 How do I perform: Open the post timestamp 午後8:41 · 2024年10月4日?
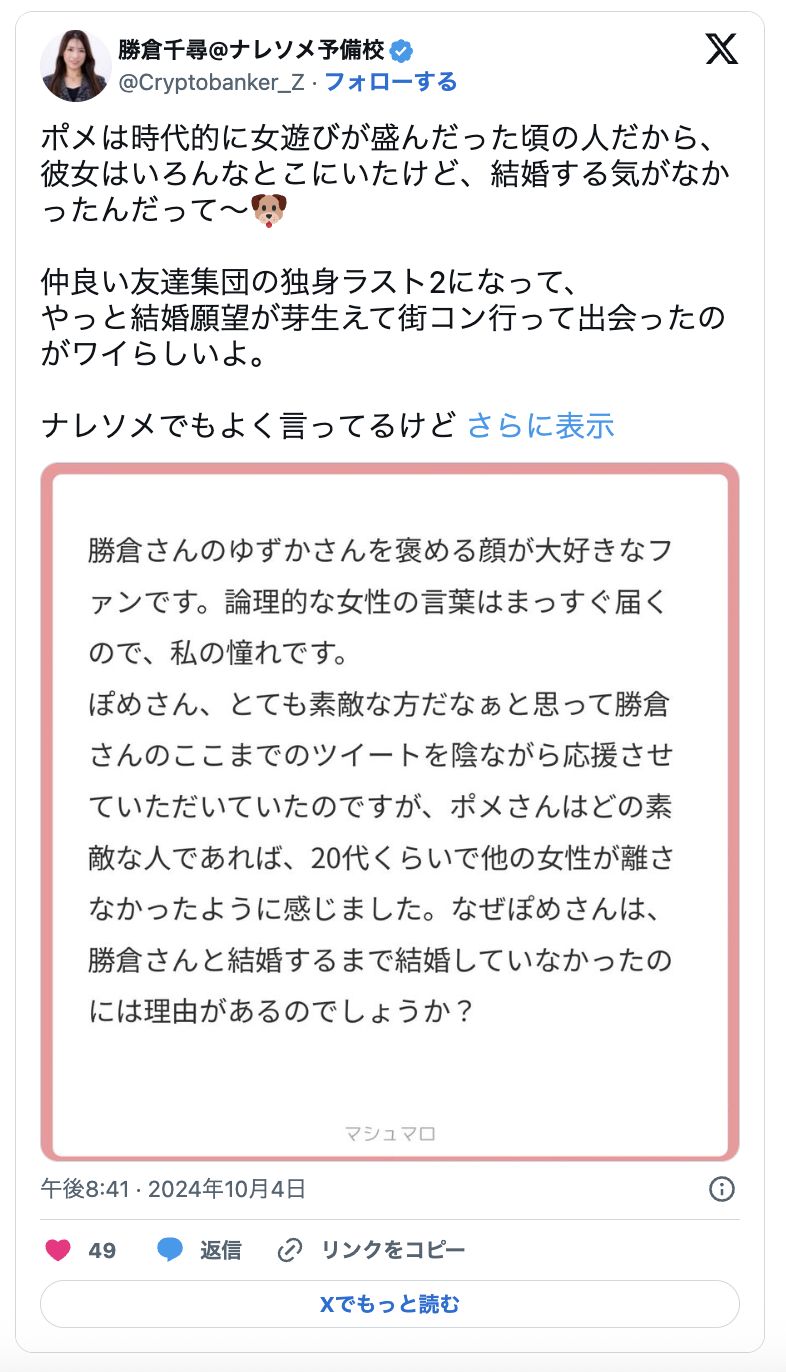click(x=173, y=1189)
